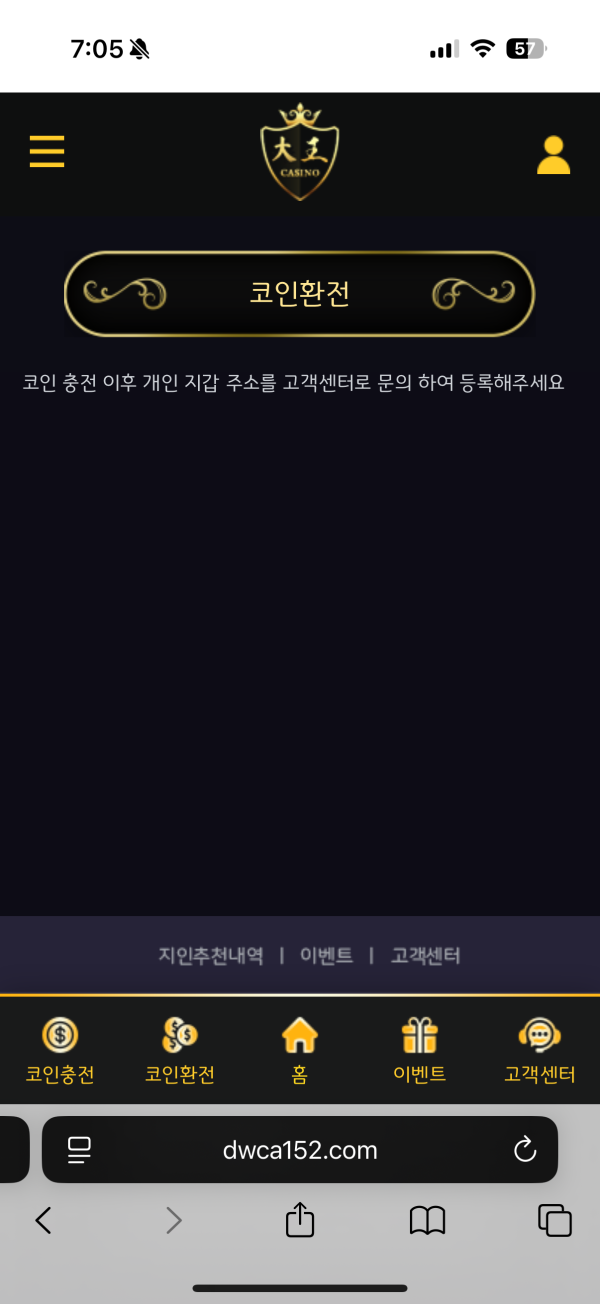Screen dimensions: 600x1304
Task: Show all open Safari tabs
Action: tap(554, 1220)
